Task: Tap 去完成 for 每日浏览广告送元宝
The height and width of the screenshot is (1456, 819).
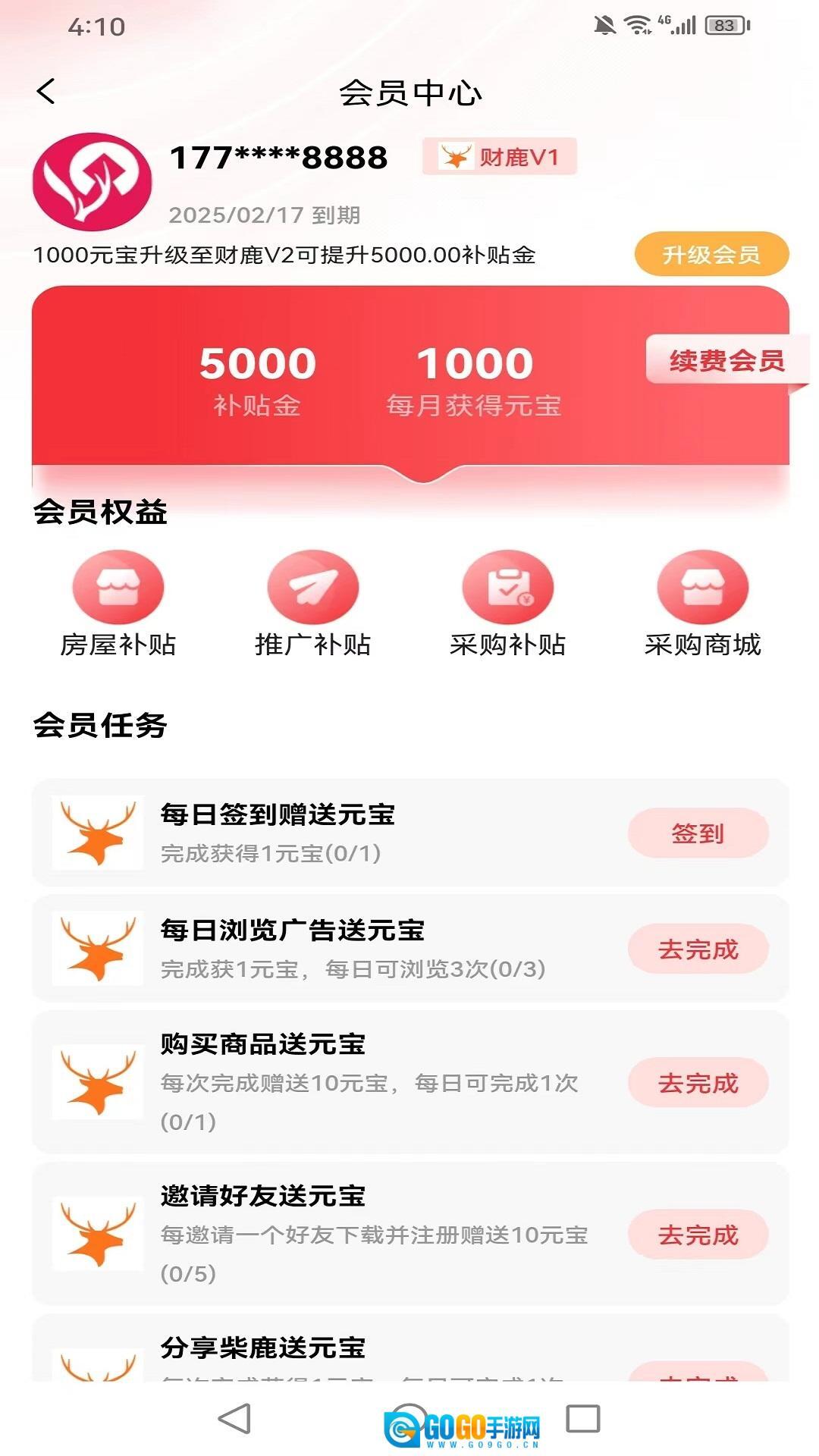Action: click(x=698, y=949)
